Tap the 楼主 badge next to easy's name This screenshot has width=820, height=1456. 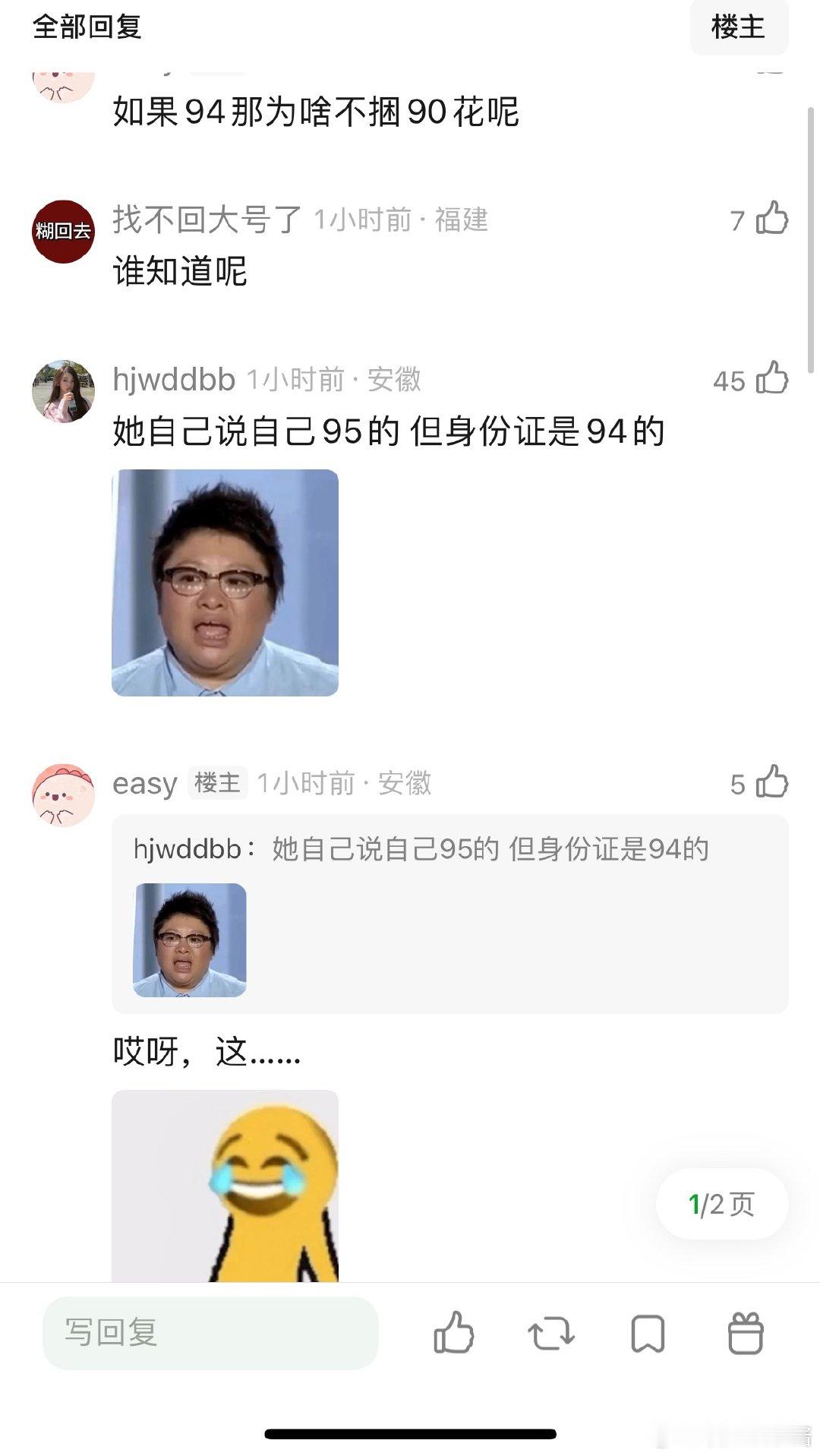click(x=217, y=785)
